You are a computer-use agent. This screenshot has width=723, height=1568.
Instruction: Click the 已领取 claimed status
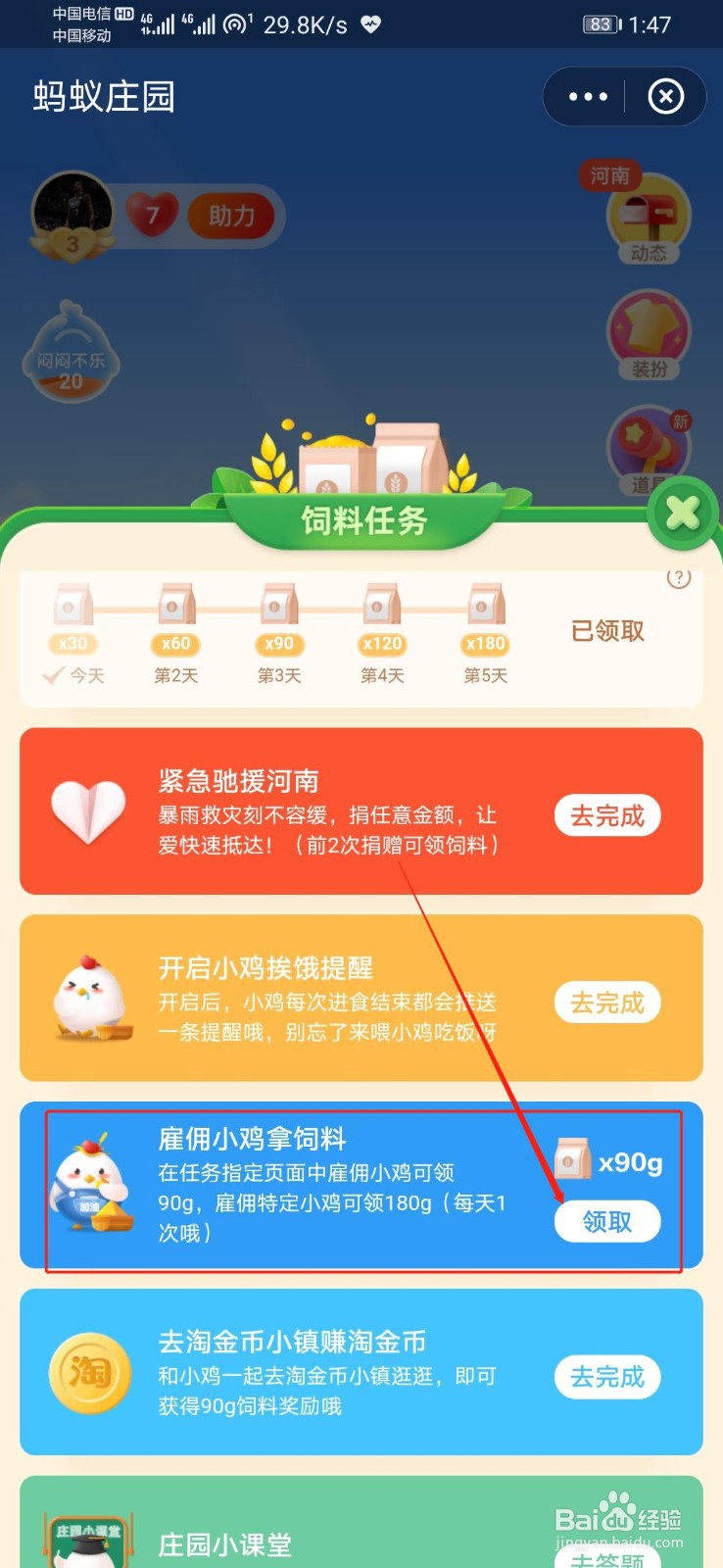point(606,630)
